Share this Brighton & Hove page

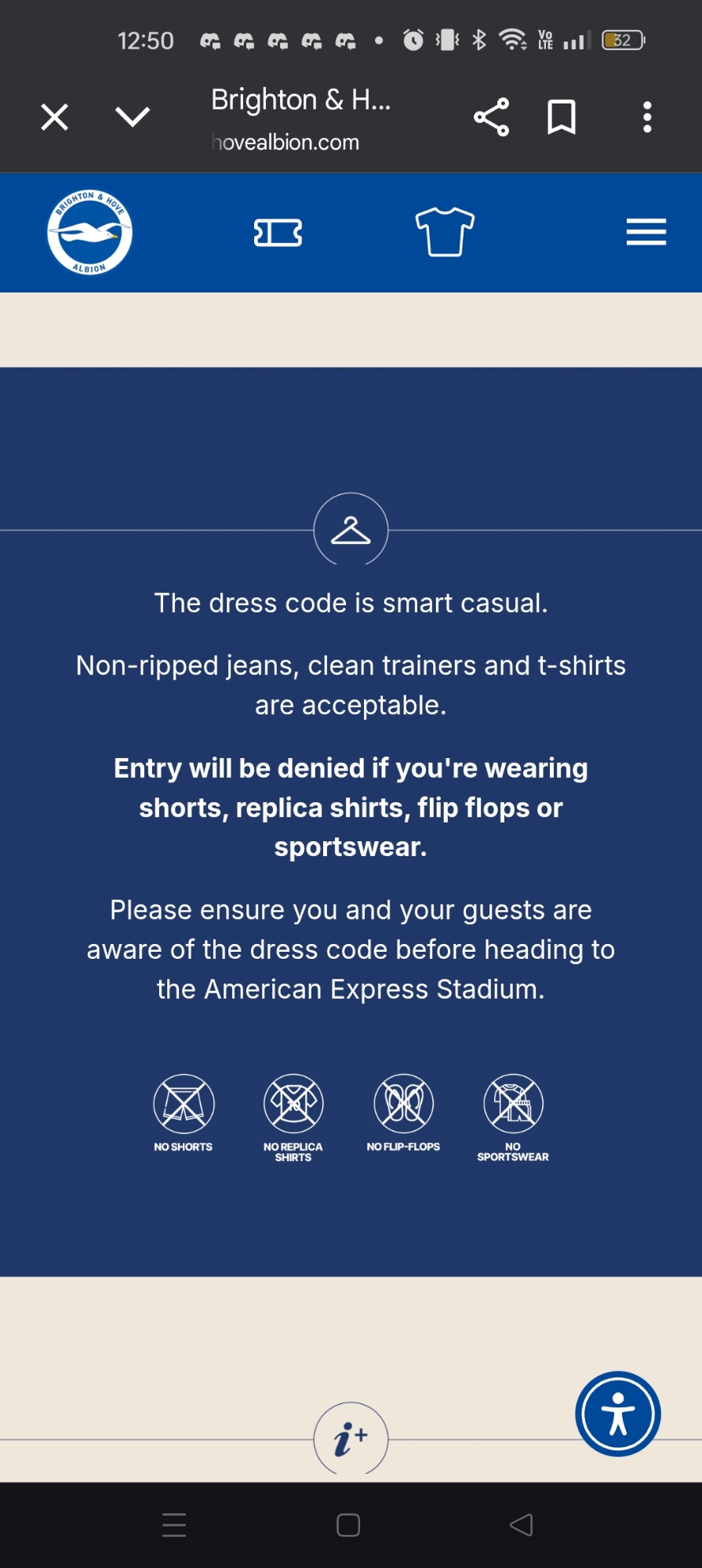tap(492, 118)
